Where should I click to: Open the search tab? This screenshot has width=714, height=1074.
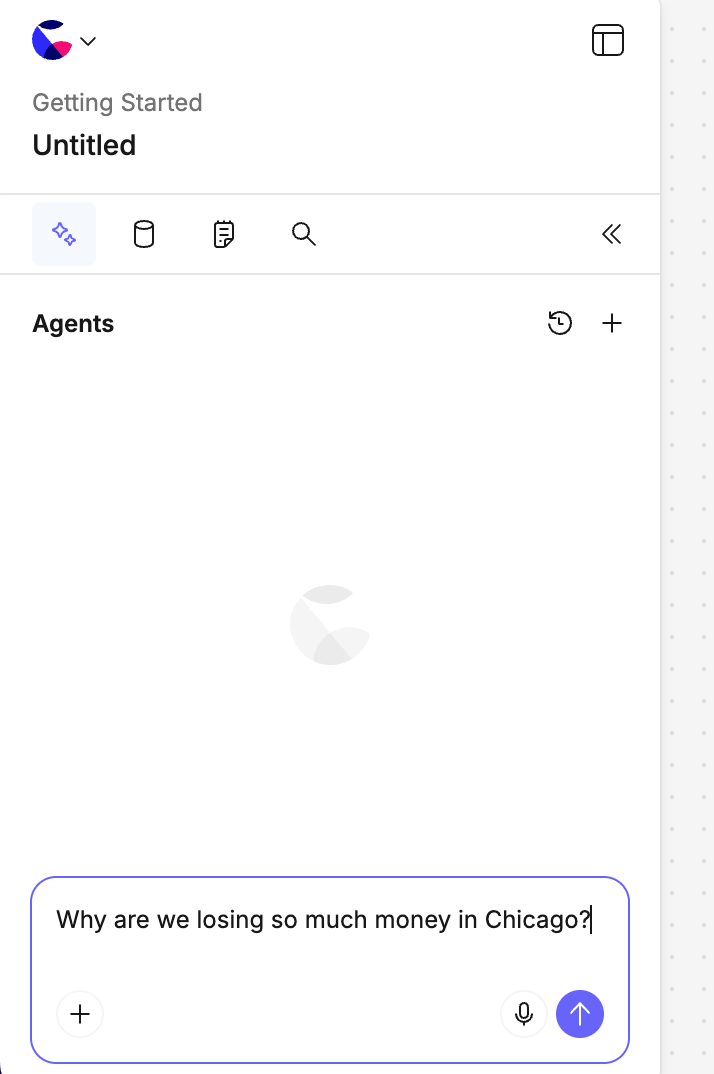(x=304, y=234)
